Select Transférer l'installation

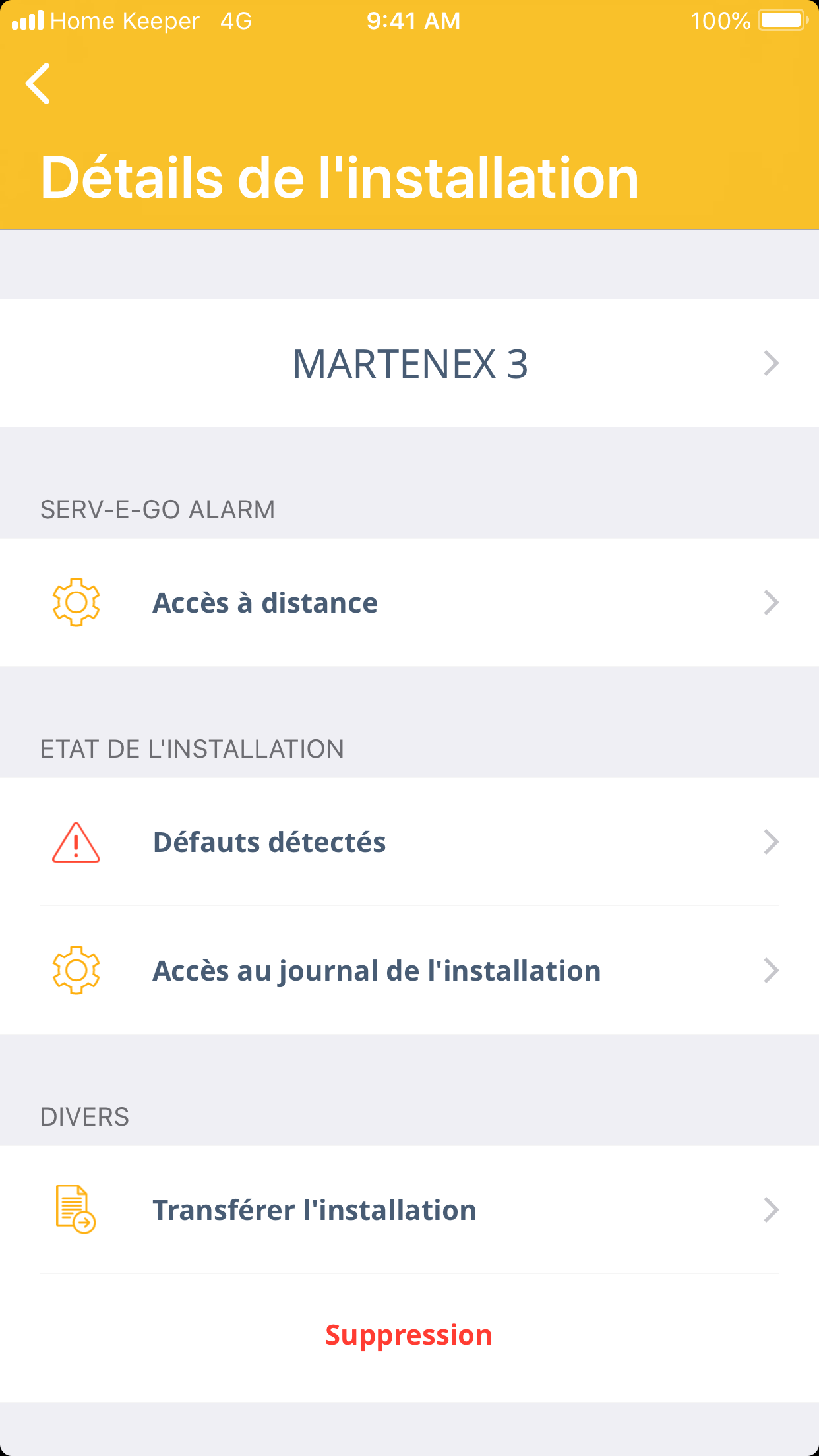tap(409, 1210)
